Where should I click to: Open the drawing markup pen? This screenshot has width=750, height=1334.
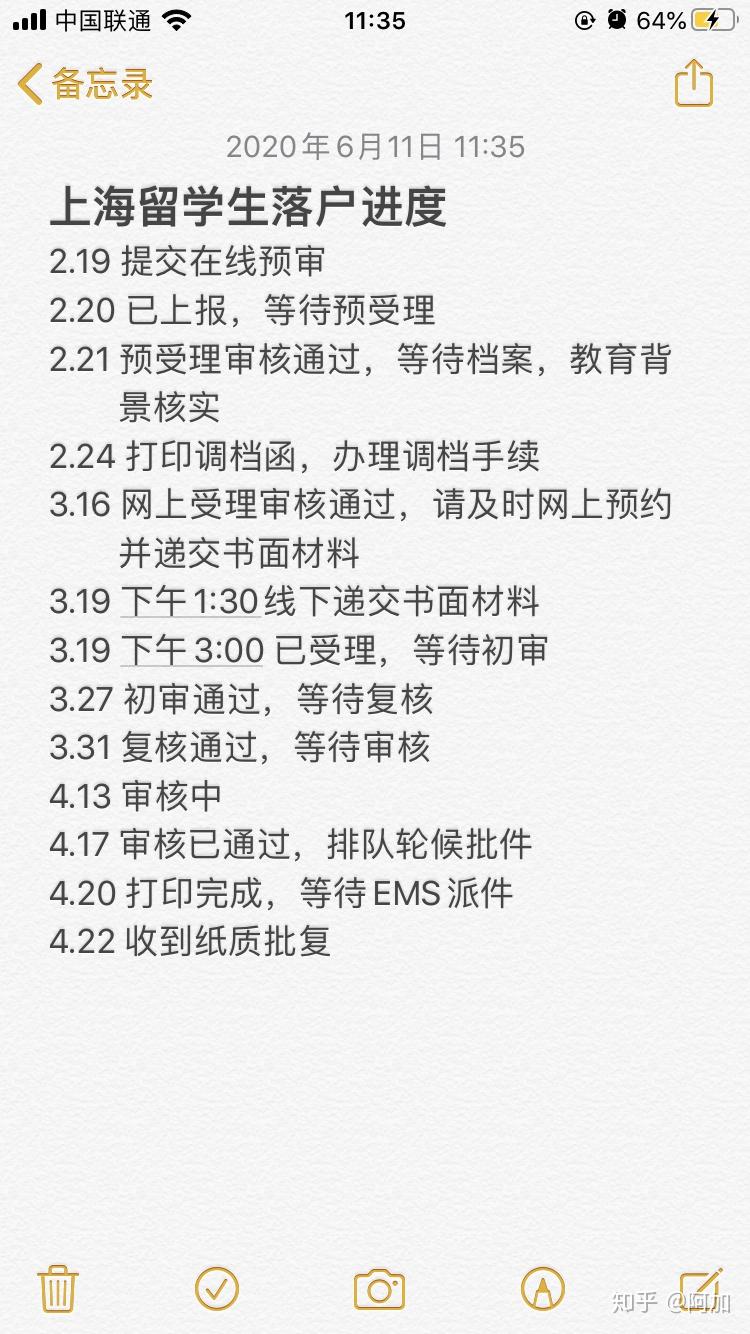[542, 1288]
